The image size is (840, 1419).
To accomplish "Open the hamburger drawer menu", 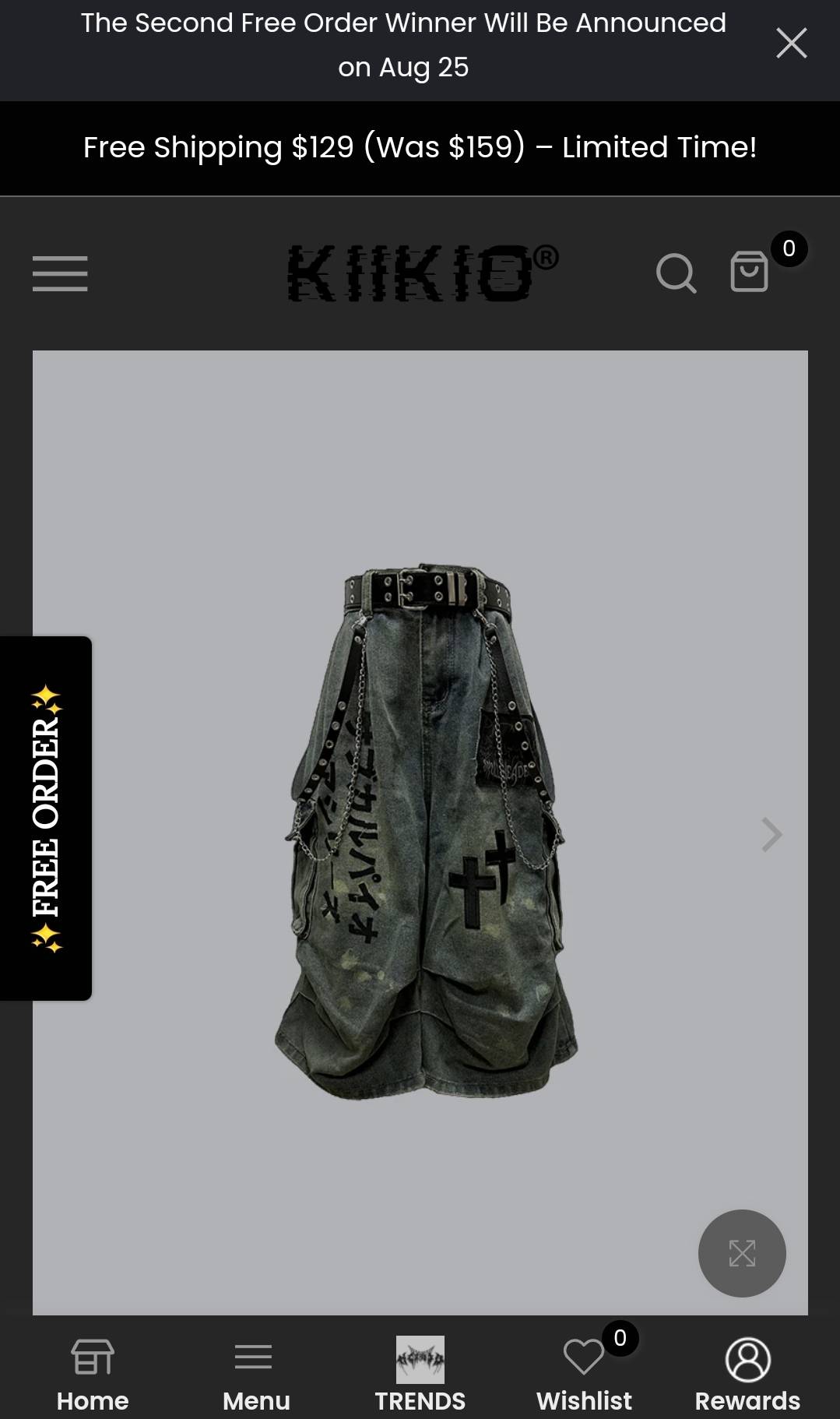I will (x=60, y=273).
